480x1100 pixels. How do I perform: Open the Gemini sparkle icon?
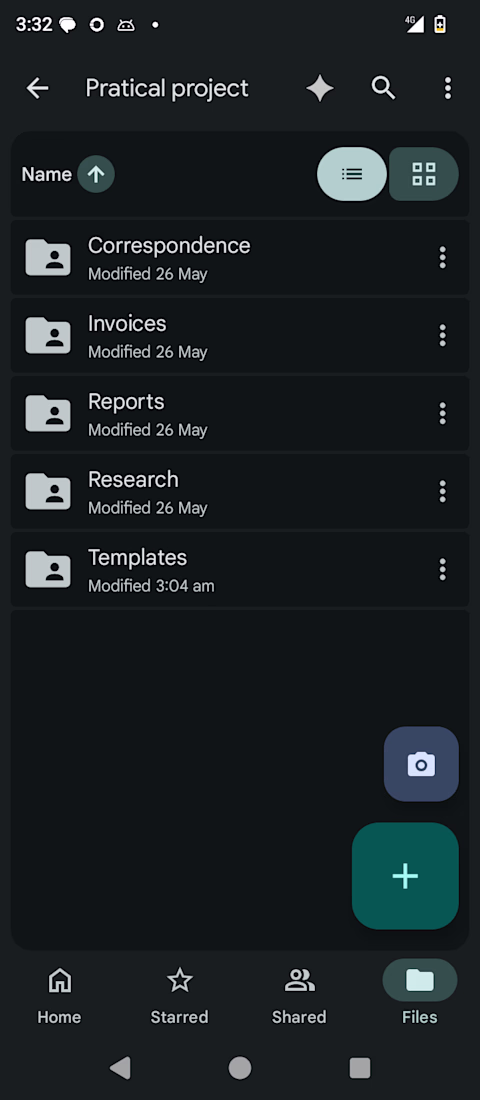pyautogui.click(x=320, y=88)
